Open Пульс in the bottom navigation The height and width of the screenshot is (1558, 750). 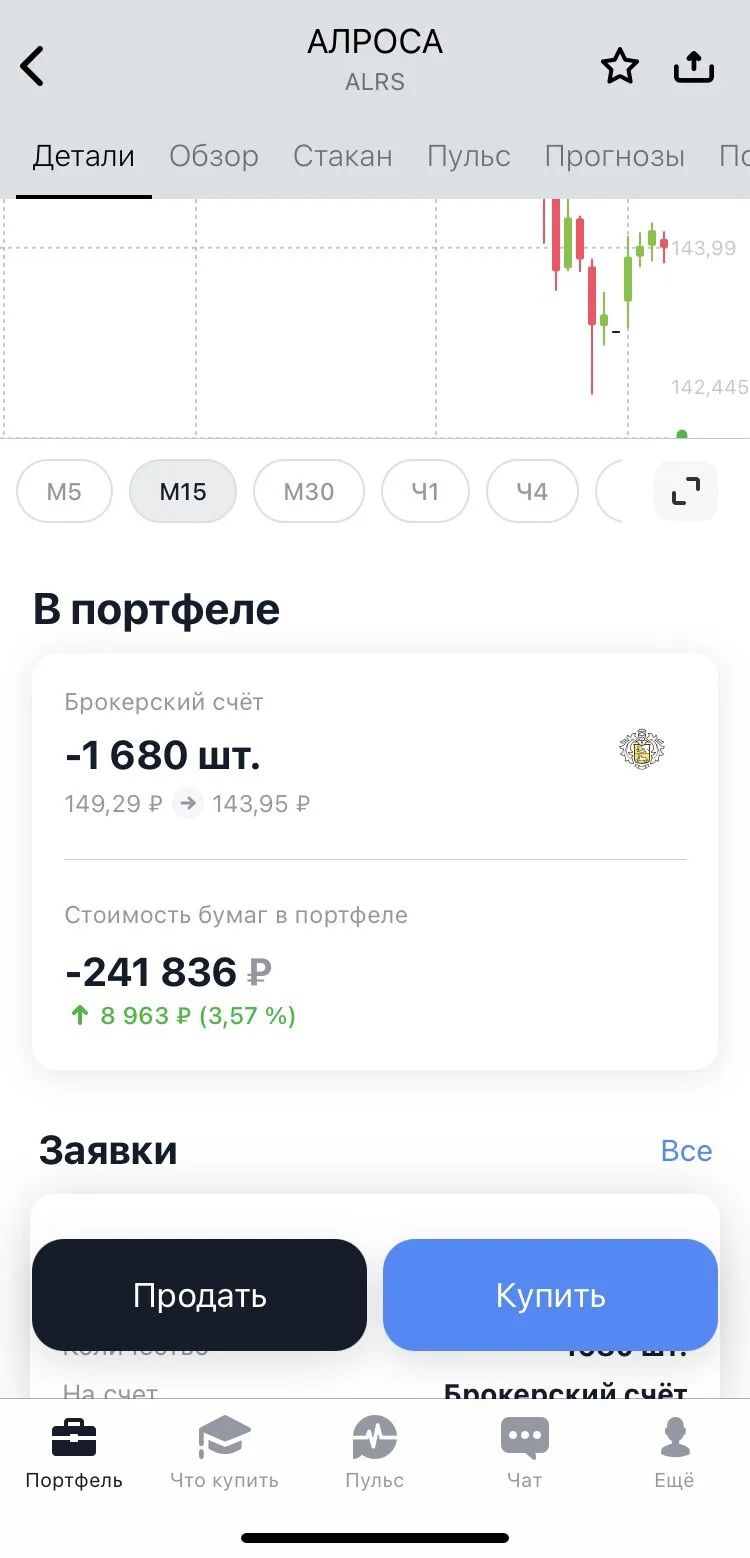[375, 1454]
